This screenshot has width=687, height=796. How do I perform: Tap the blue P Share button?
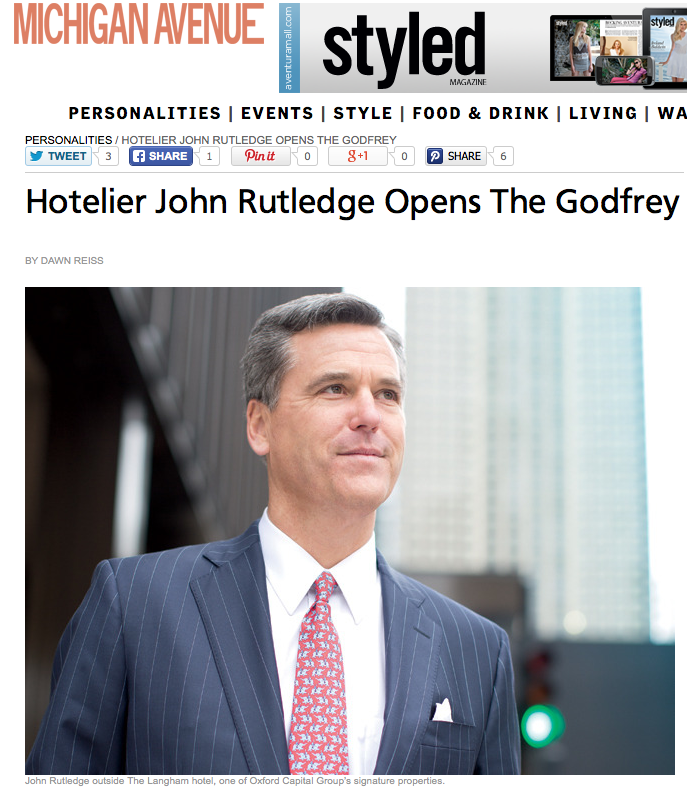click(x=455, y=156)
